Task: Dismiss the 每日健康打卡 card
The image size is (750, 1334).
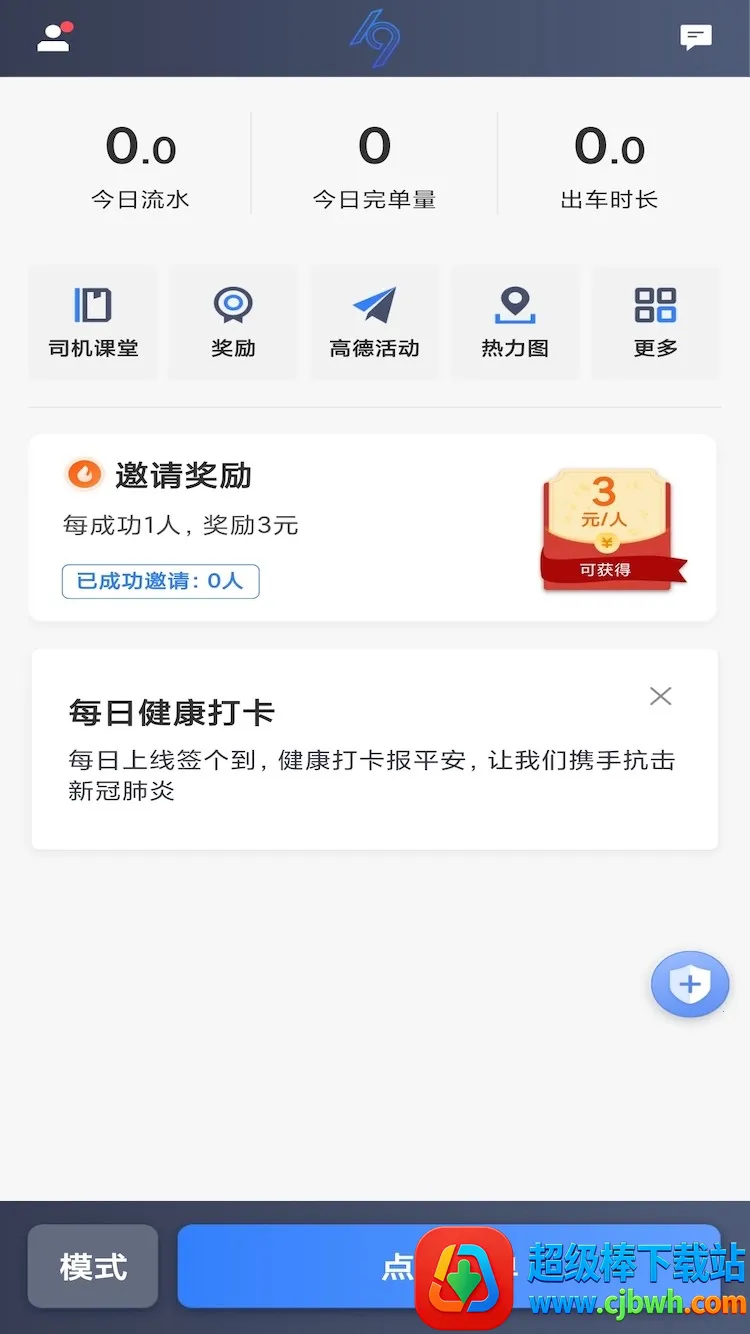Action: click(x=660, y=696)
